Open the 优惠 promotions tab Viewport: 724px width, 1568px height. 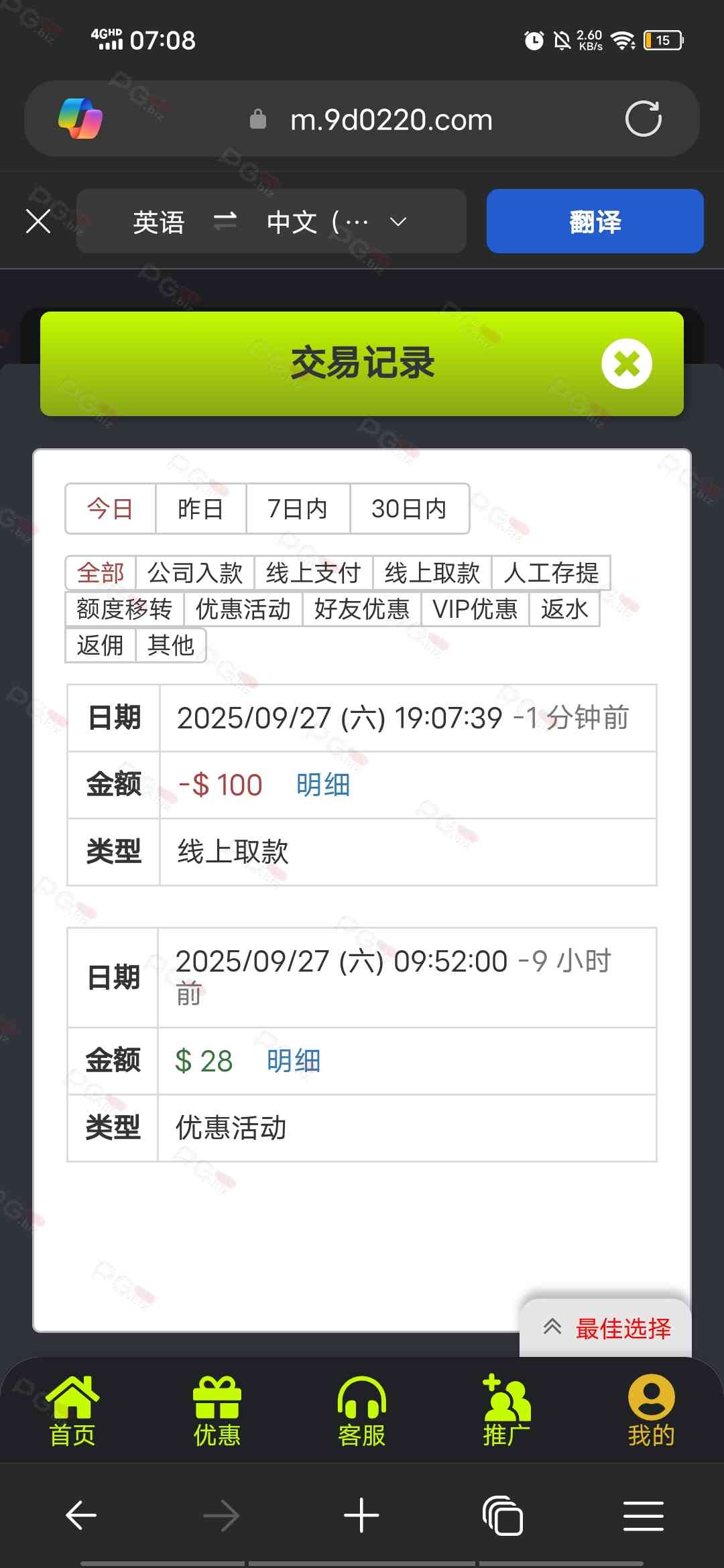tap(217, 1410)
